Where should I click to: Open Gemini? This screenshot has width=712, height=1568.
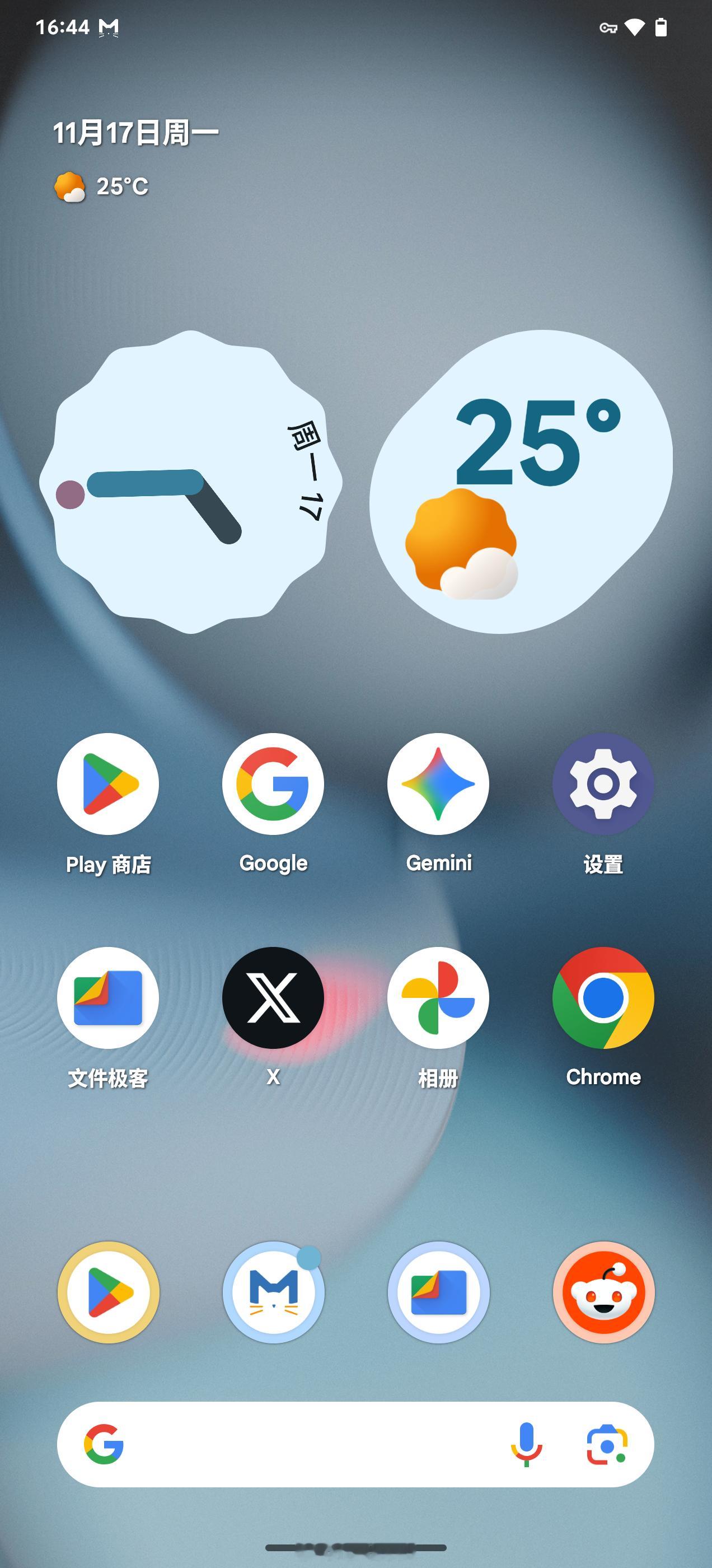tap(439, 785)
